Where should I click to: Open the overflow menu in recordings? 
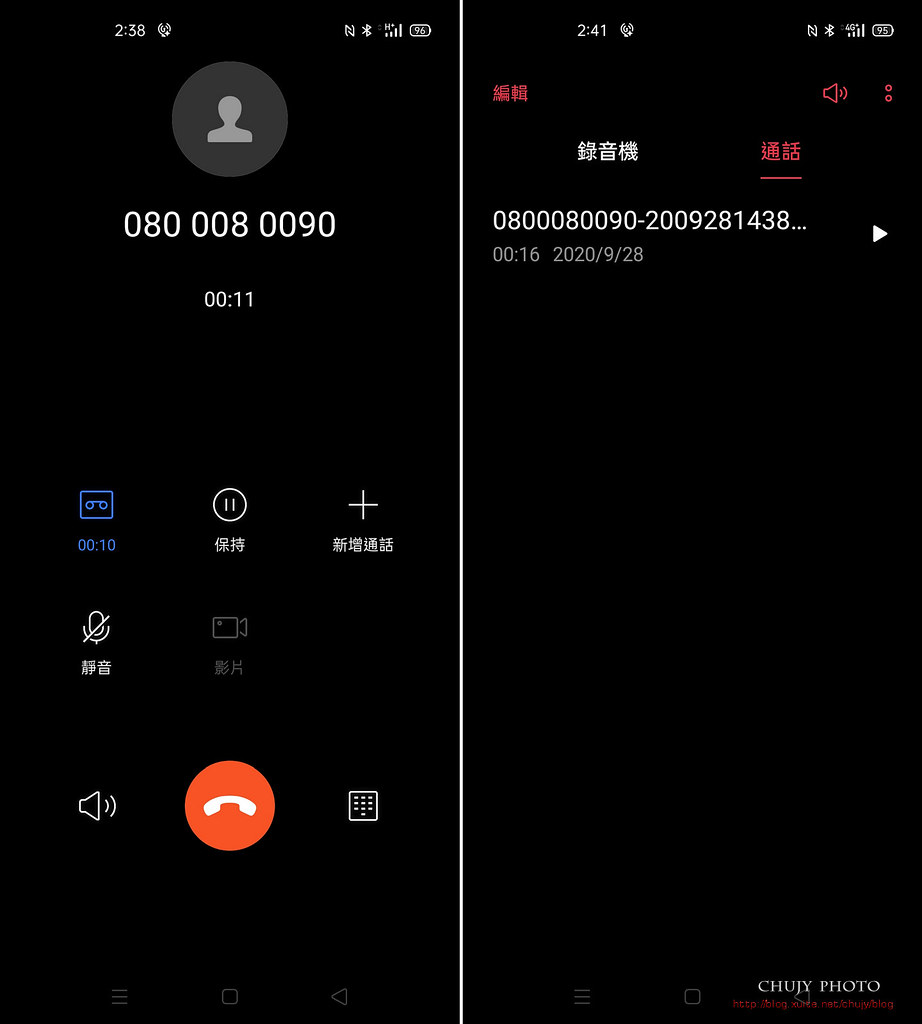pos(888,93)
